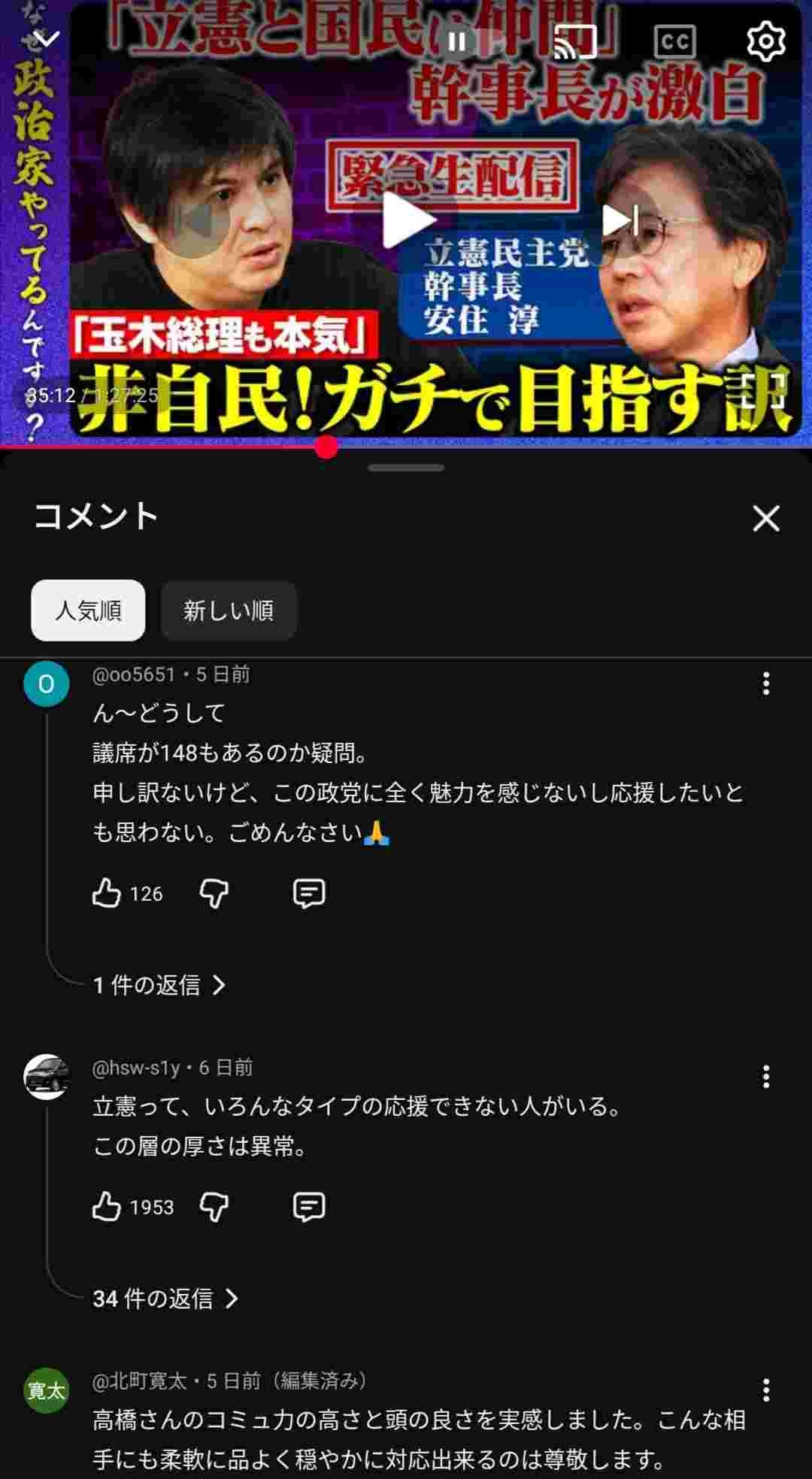The height and width of the screenshot is (1479, 812).
Task: Play the video
Action: 408,220
